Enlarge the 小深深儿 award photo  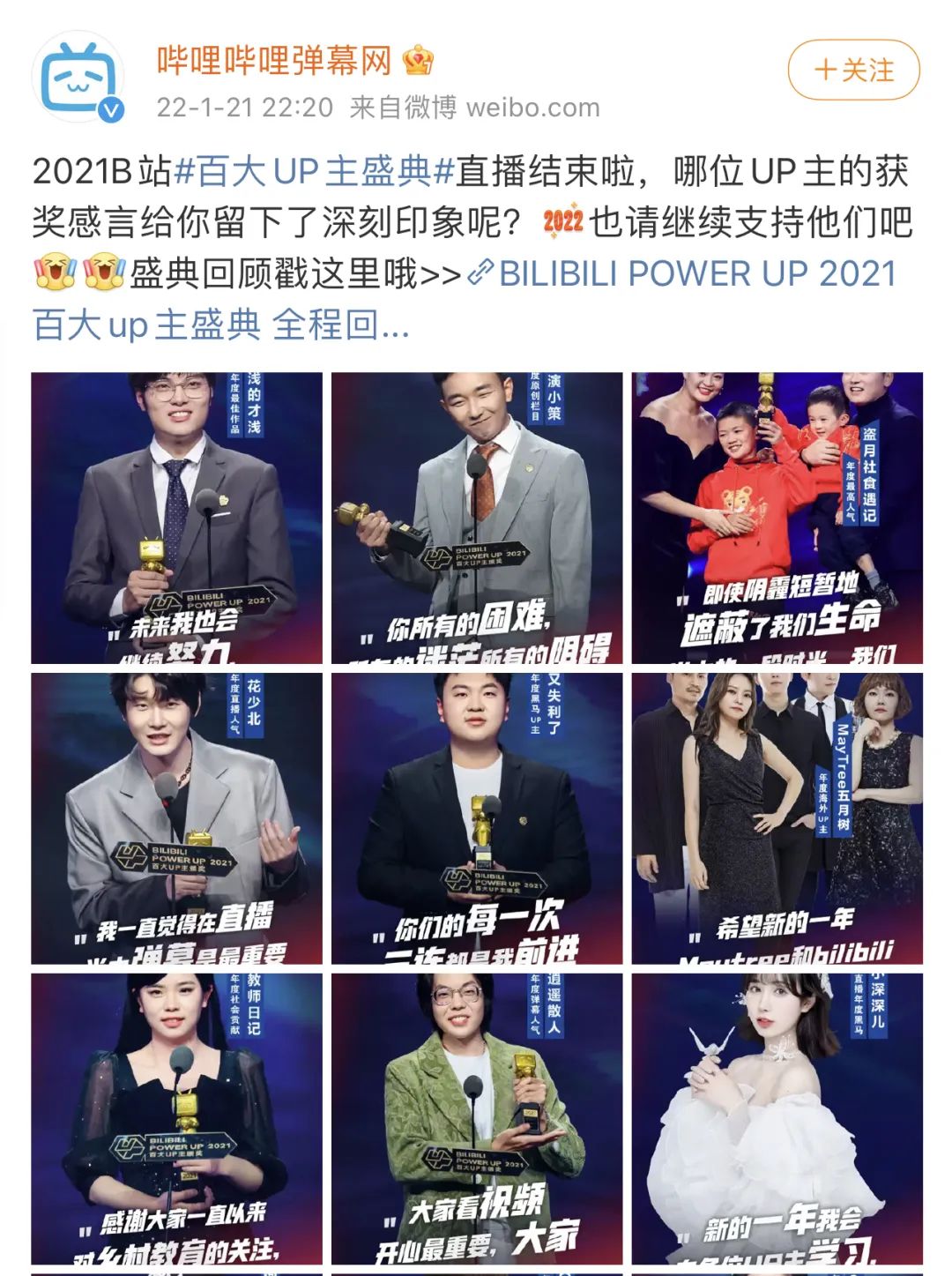click(x=777, y=1118)
